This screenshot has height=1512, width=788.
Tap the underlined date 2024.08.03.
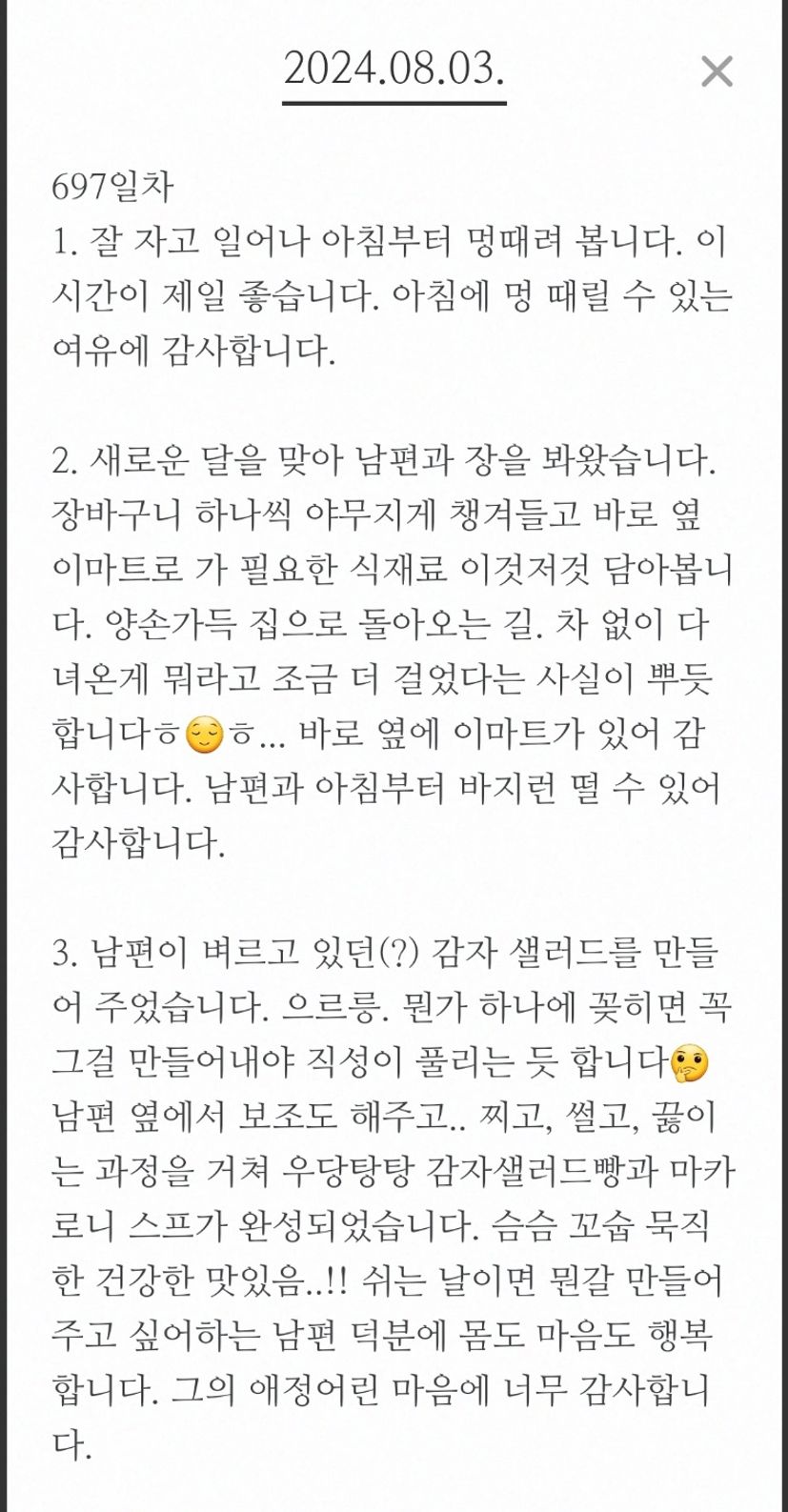394,71
